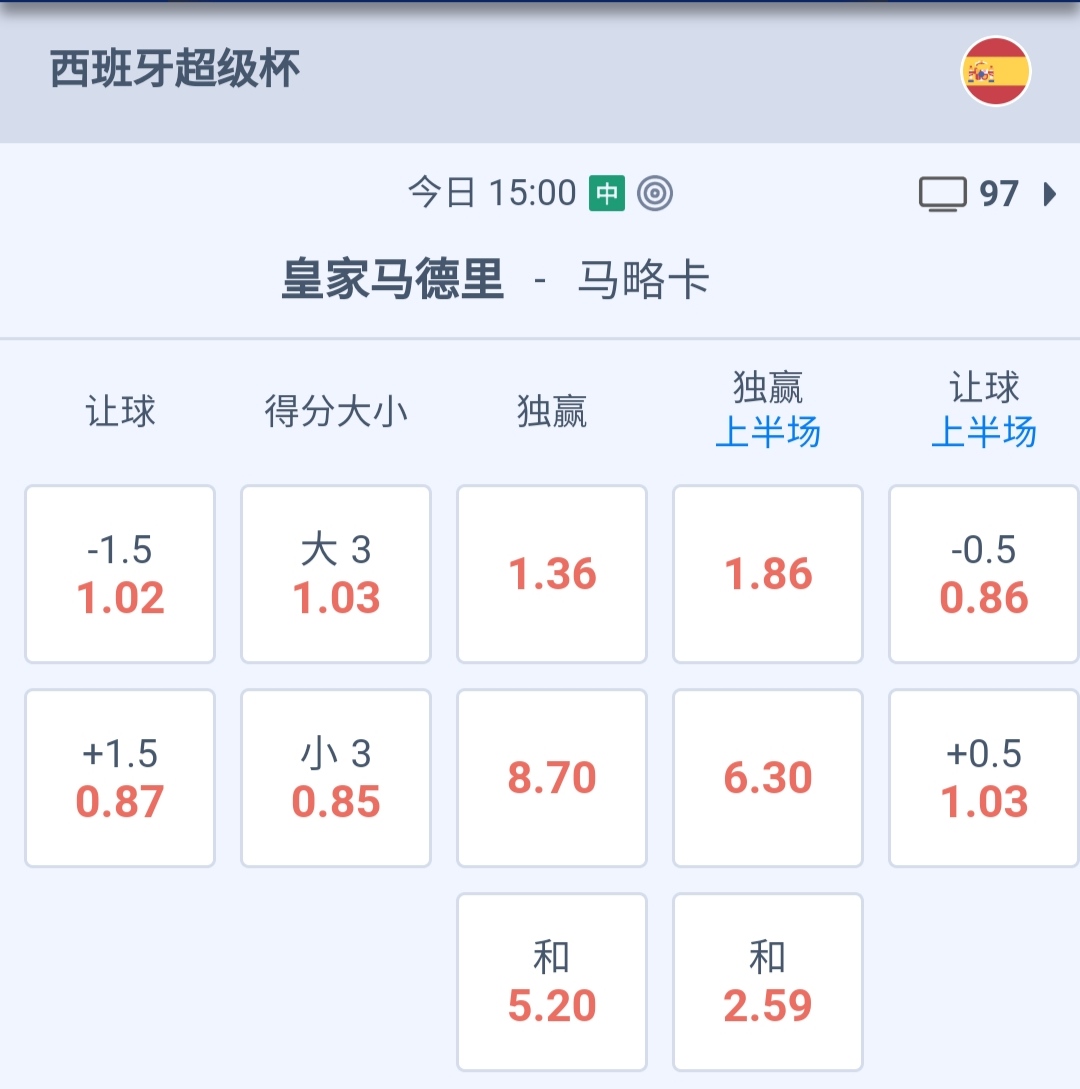Image resolution: width=1080 pixels, height=1089 pixels.
Task: Choose full-time draw 和 at 5.20
Action: [x=552, y=982]
